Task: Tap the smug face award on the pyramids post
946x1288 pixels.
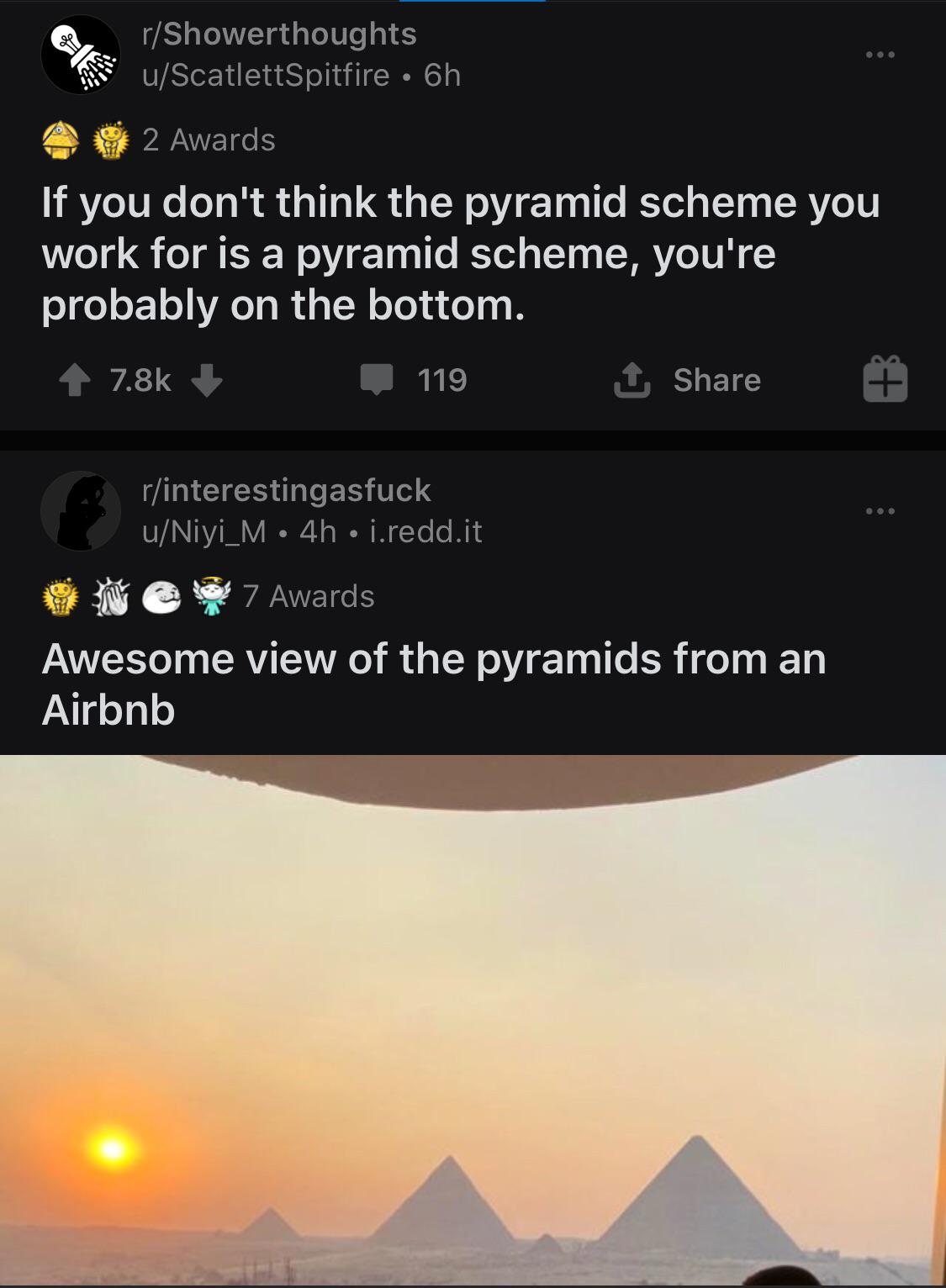Action: pos(160,595)
